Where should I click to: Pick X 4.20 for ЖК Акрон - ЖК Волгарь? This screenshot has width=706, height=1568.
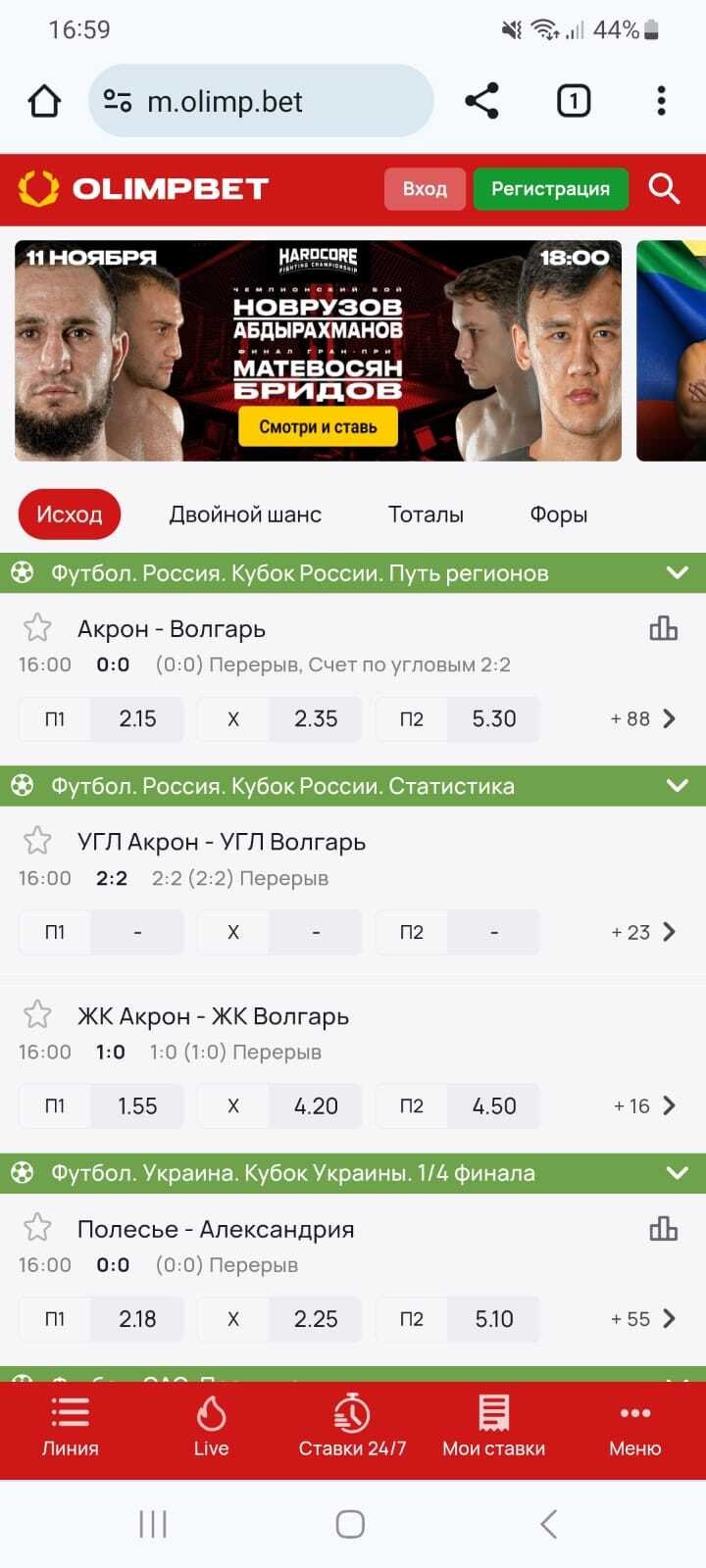pyautogui.click(x=315, y=1105)
